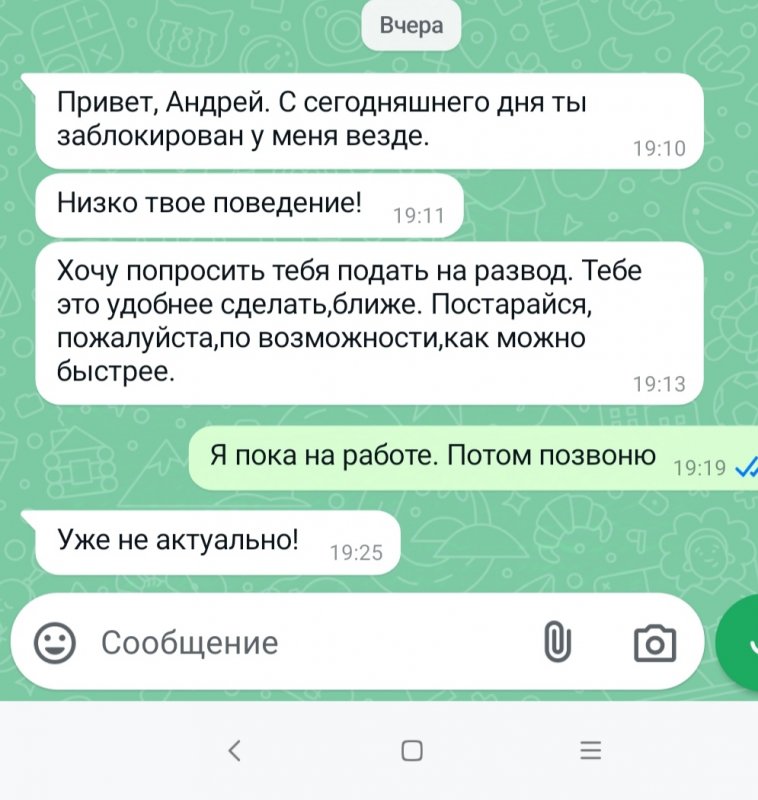The image size is (758, 800).
Task: Go back using the system back button
Action: coord(234,751)
